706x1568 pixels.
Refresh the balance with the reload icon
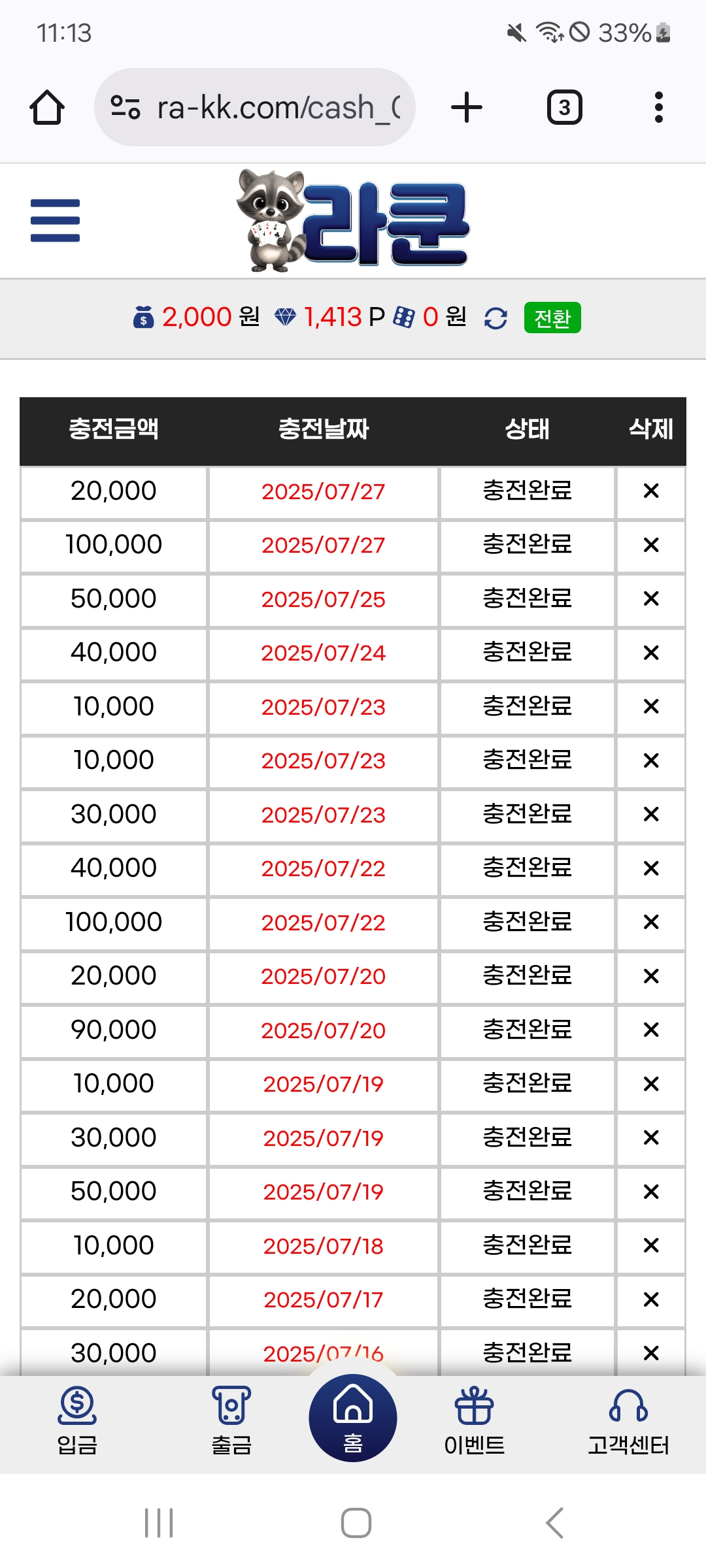pos(496,318)
